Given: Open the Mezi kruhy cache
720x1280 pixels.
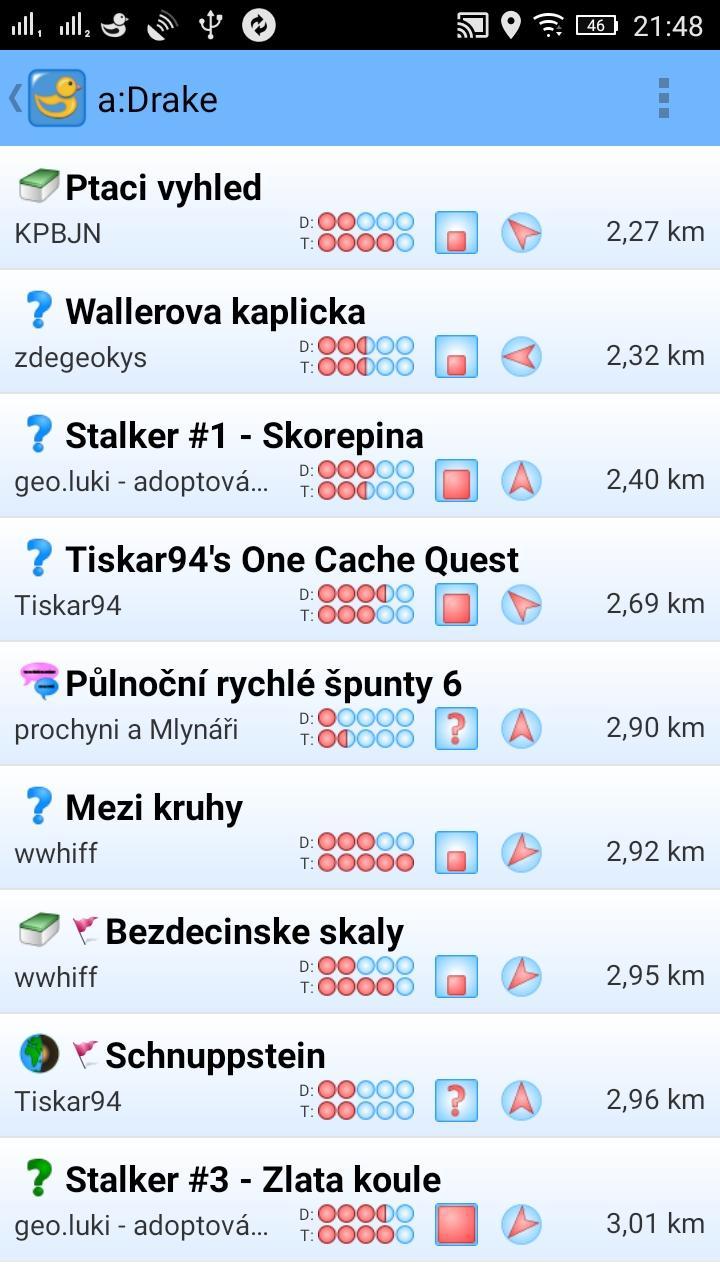Looking at the screenshot, I should [360, 828].
